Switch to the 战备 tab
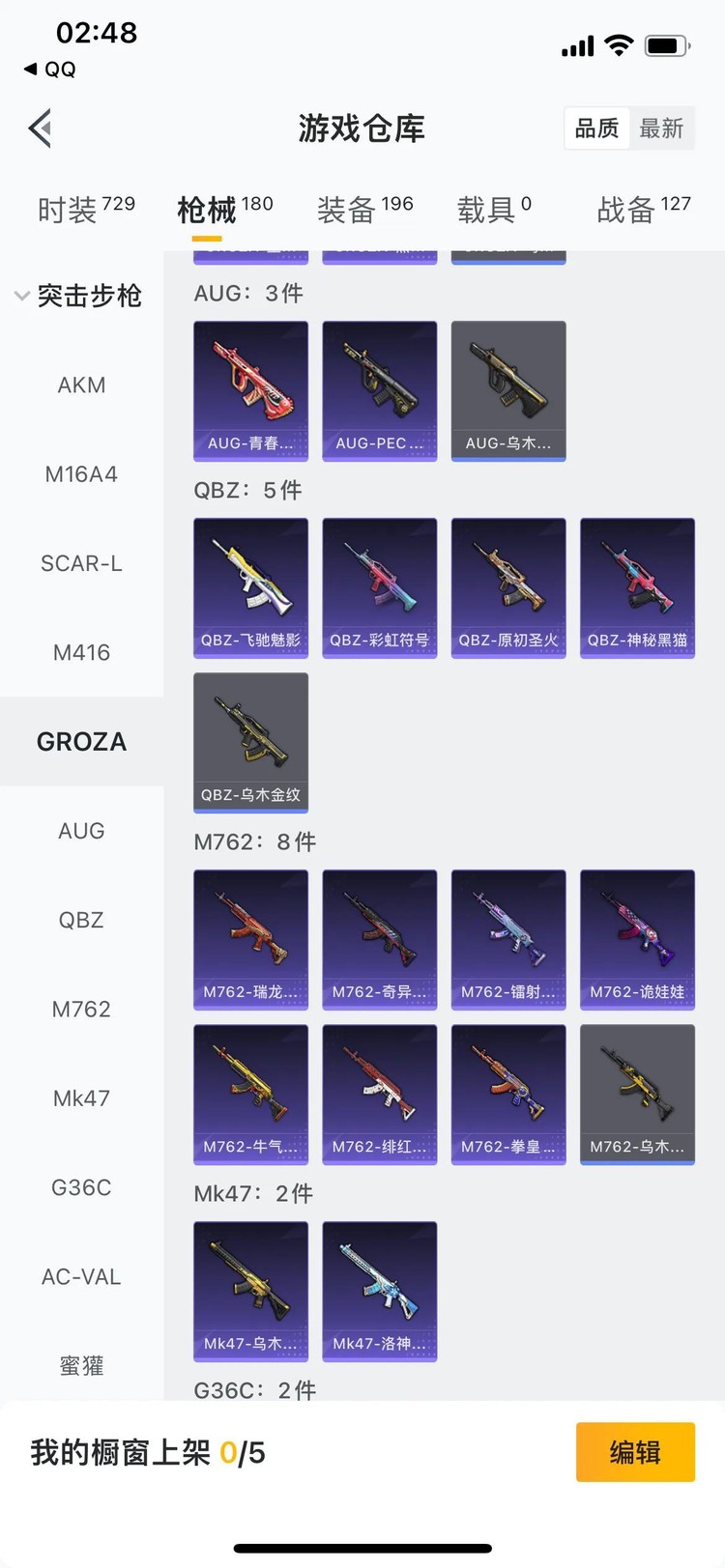The image size is (725, 1568). tap(643, 209)
